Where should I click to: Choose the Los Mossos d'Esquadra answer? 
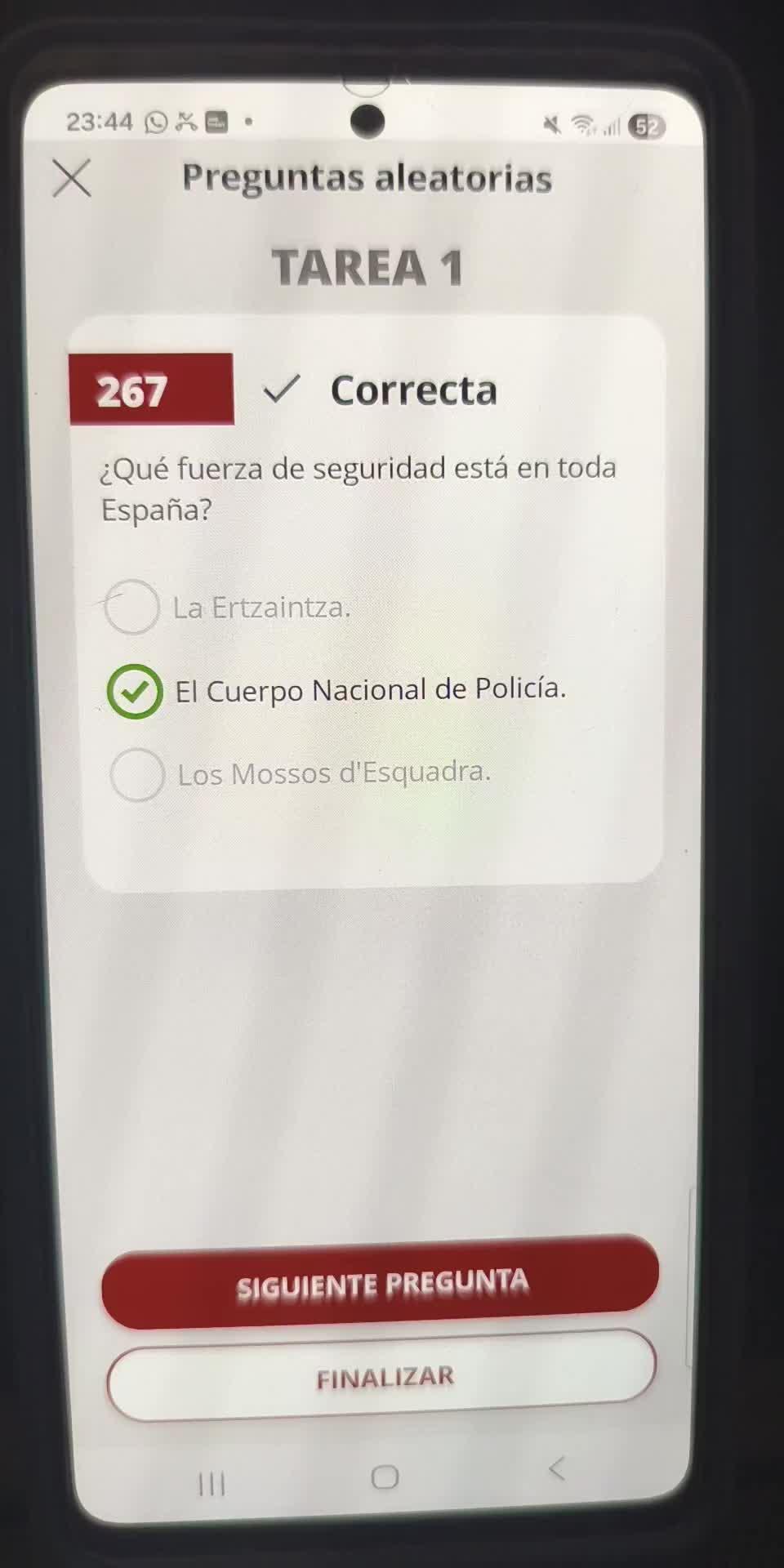coord(137,774)
